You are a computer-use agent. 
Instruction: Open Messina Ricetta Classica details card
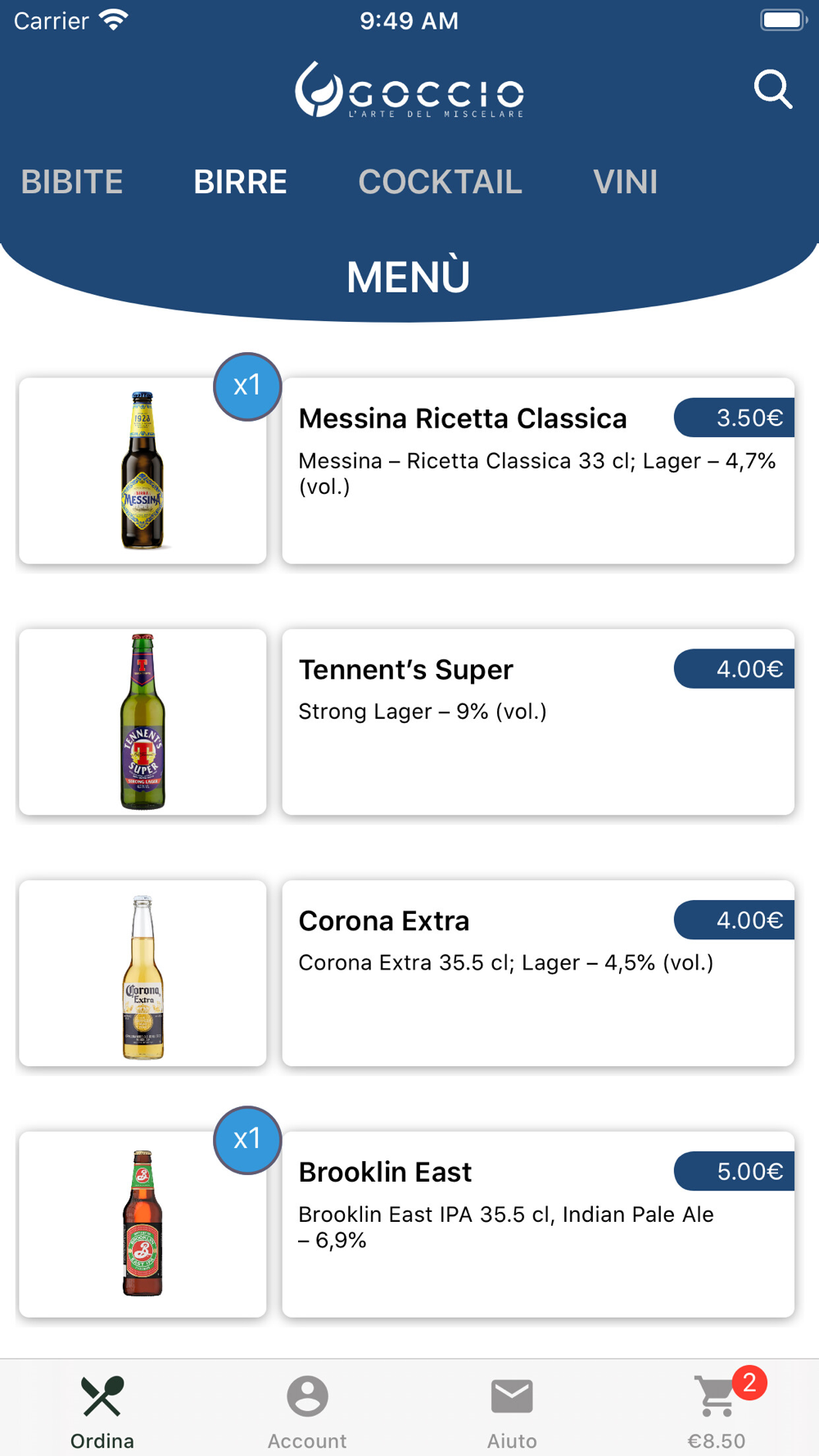point(538,471)
